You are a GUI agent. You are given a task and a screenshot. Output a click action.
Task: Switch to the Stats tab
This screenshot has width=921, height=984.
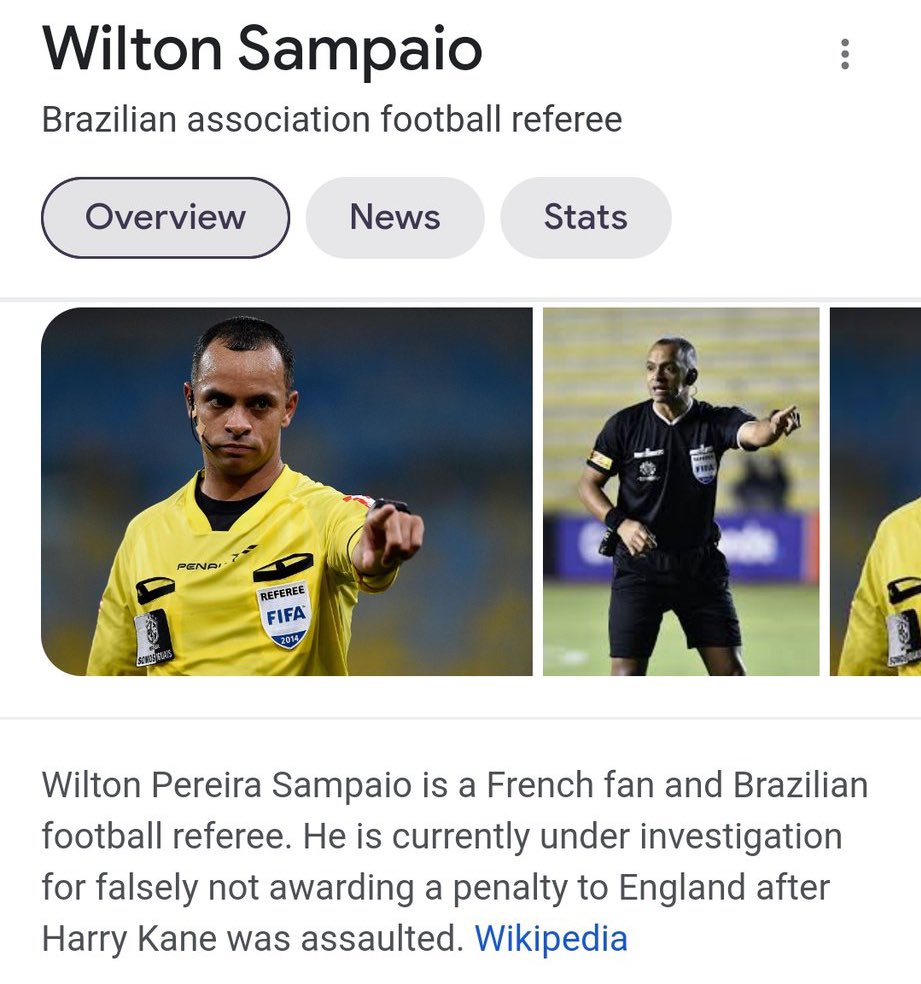click(585, 217)
